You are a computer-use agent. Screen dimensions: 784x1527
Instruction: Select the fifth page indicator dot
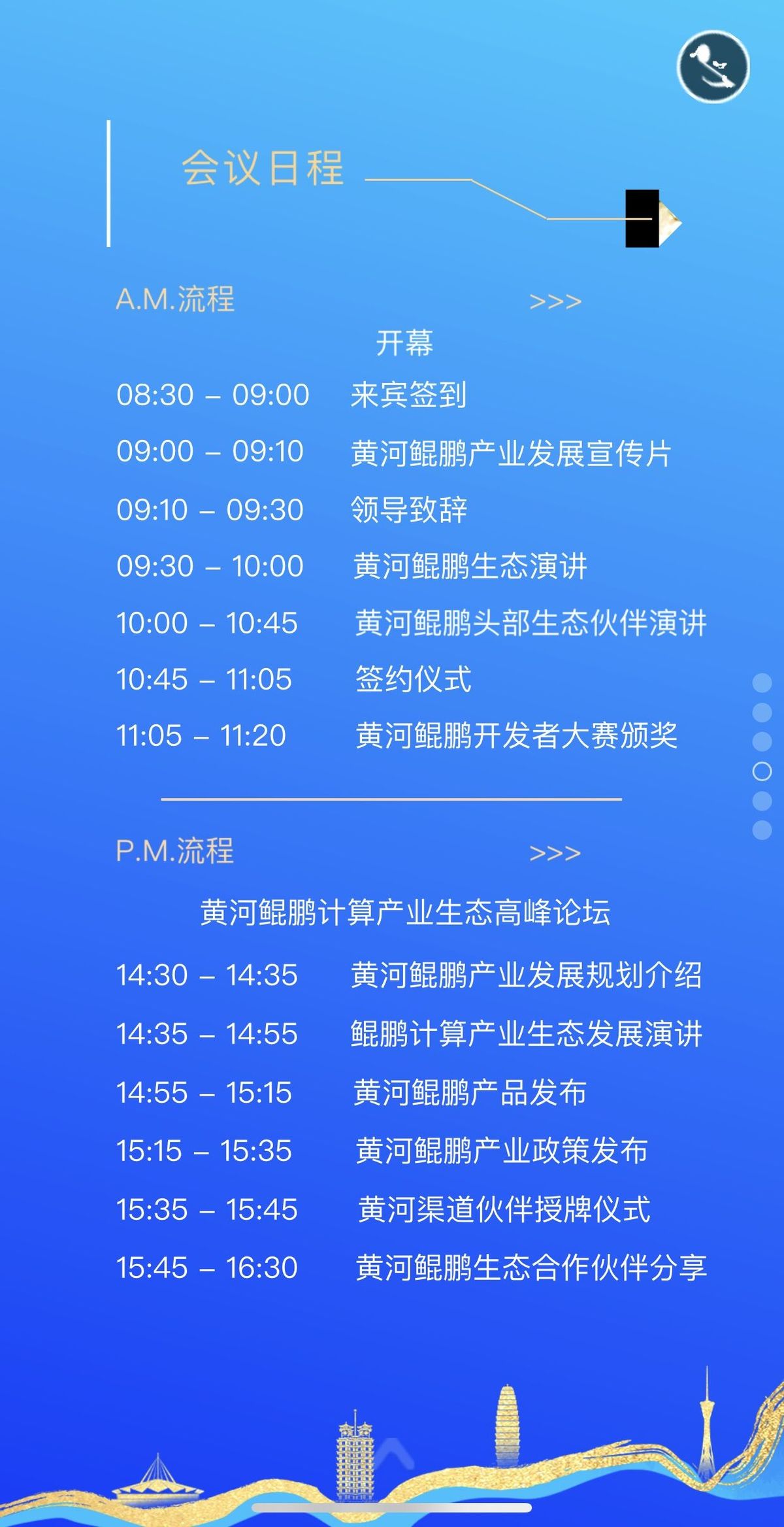pos(762,801)
